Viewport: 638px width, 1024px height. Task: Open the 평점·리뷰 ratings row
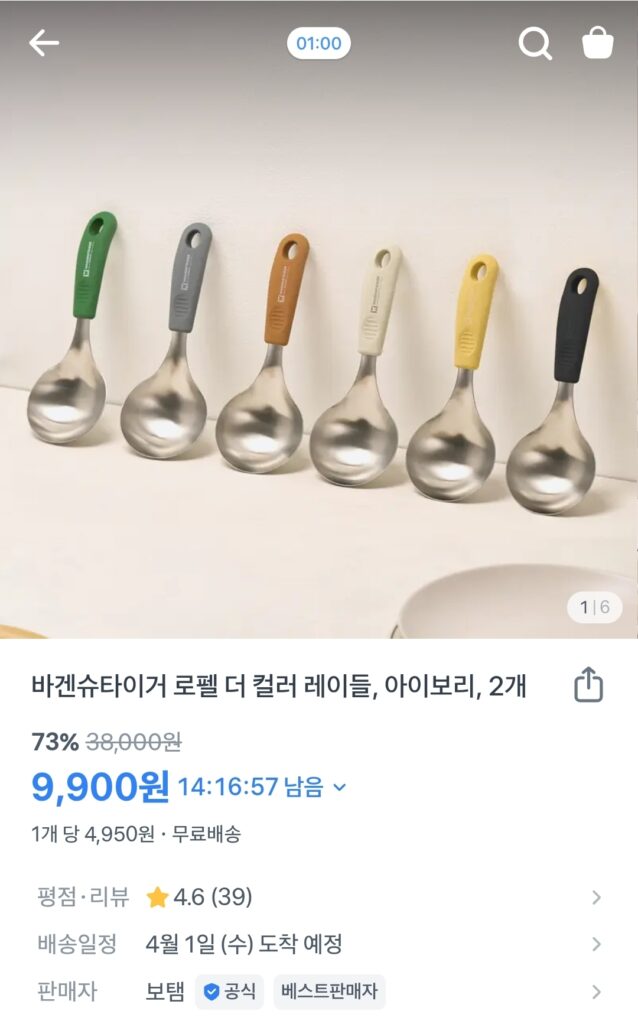pos(318,897)
